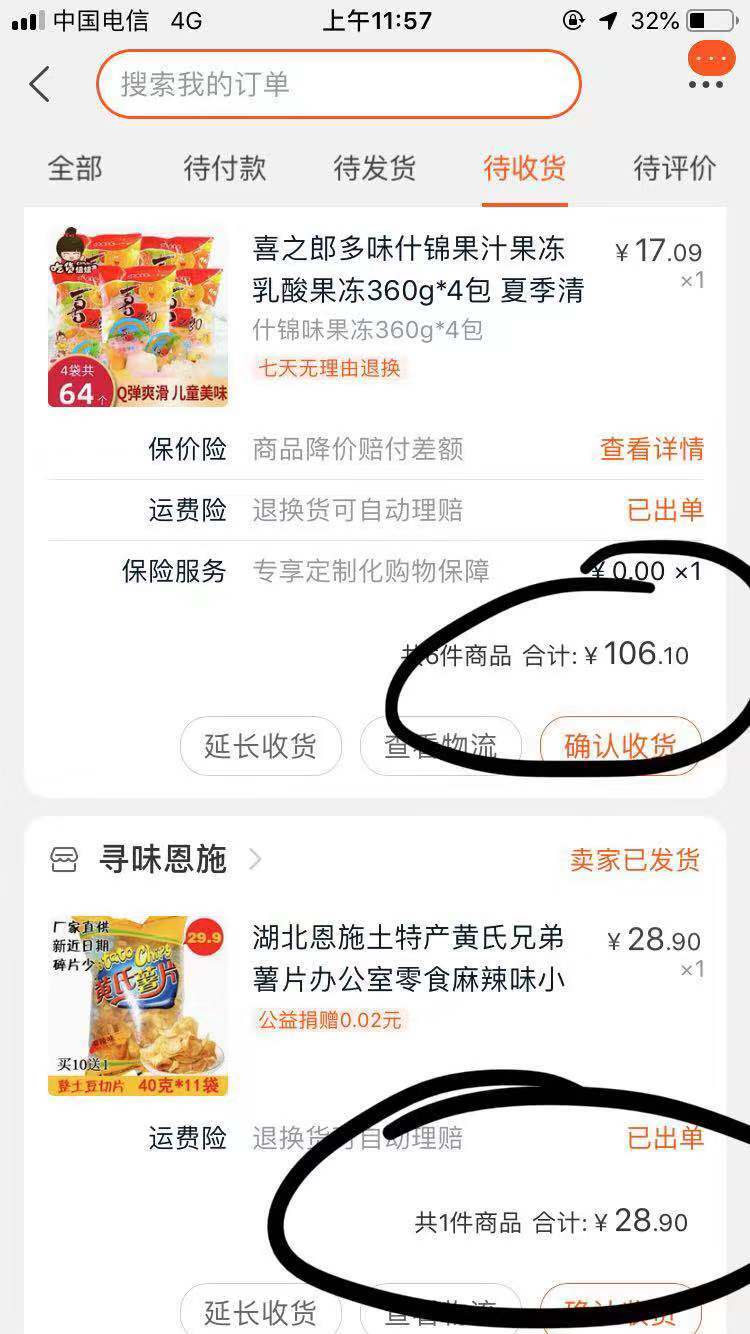Open the three-dot overflow menu
Image resolution: width=750 pixels, height=1334 pixels.
[706, 85]
